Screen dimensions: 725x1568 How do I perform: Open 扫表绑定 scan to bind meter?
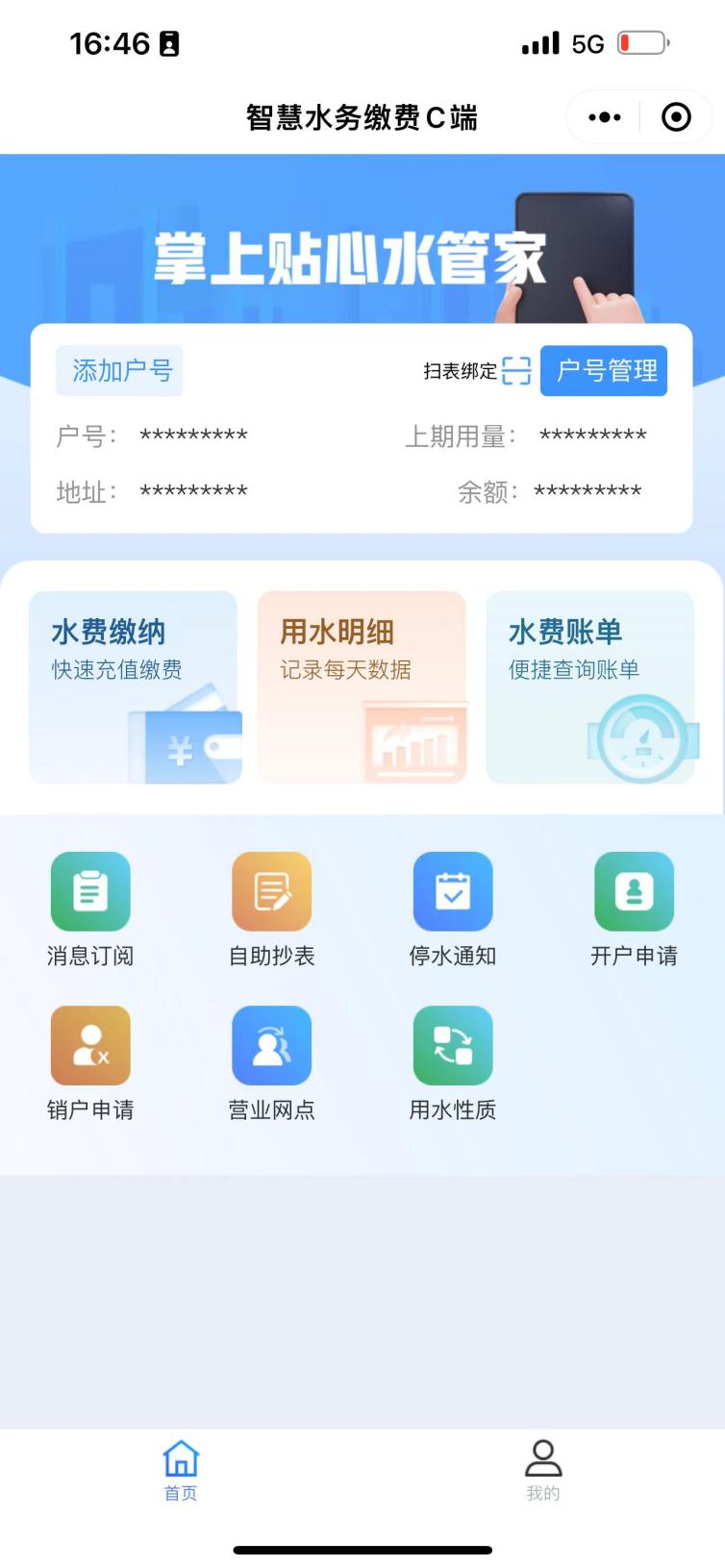477,371
